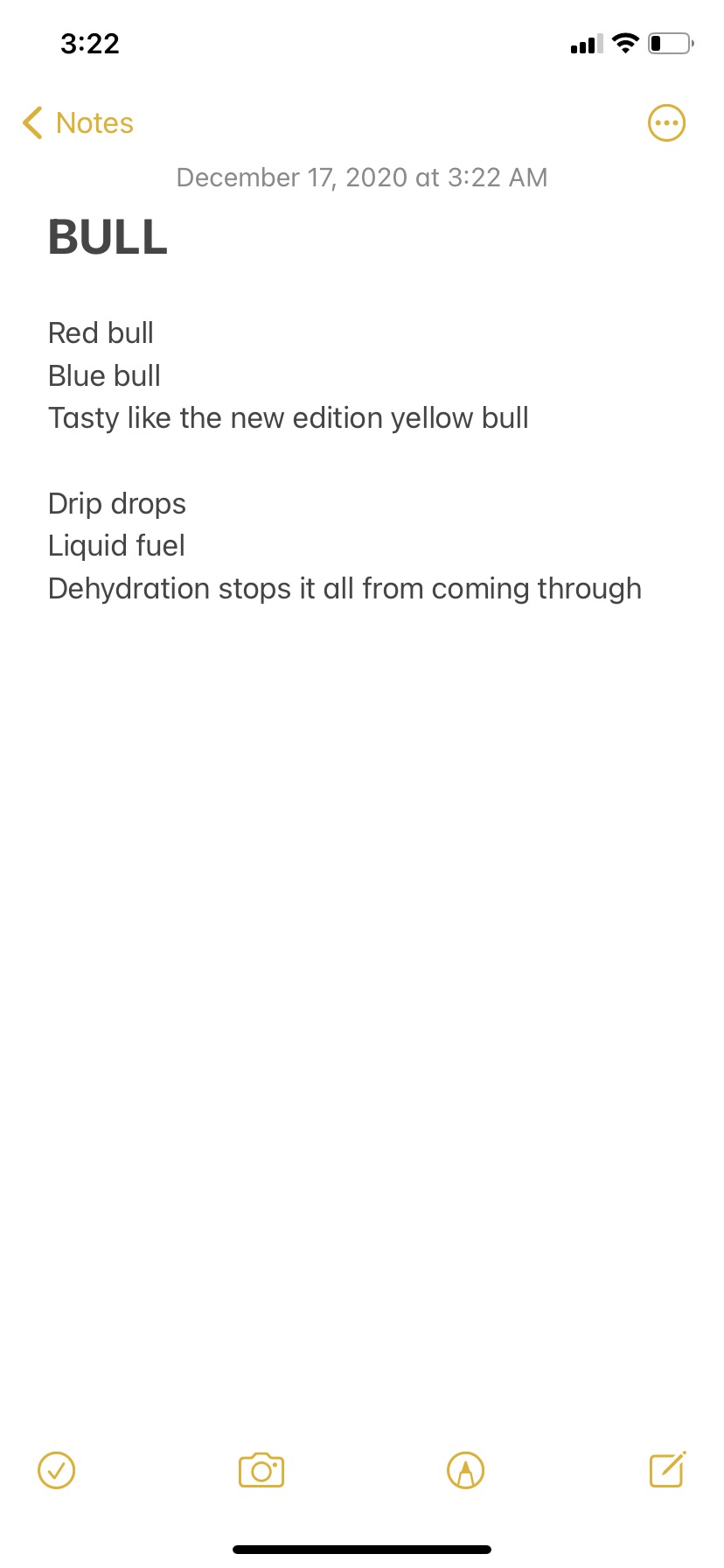Open the markup drawing tool
724x1568 pixels.
(465, 1470)
